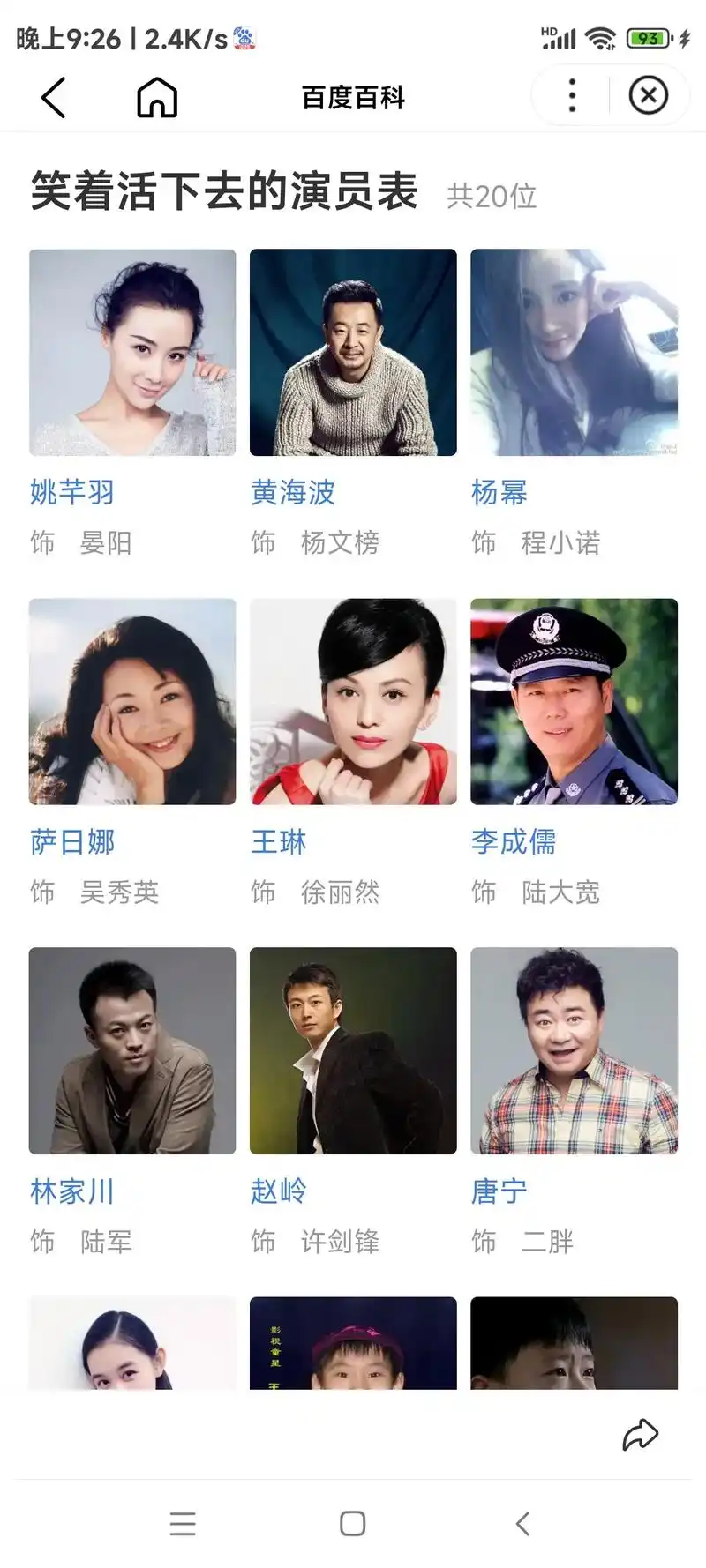Open the home icon in the header
Image resolution: width=706 pixels, height=1568 pixels.
tap(157, 96)
